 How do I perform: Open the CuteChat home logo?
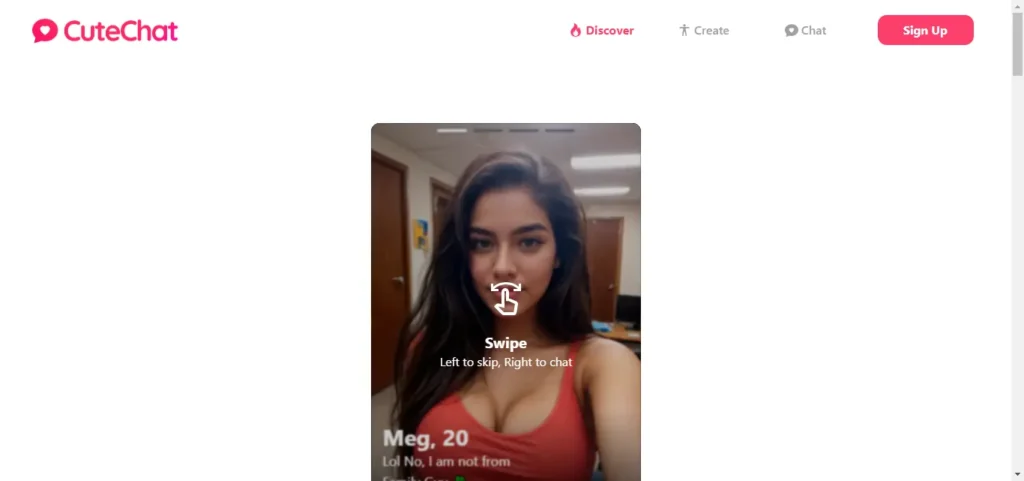(105, 31)
